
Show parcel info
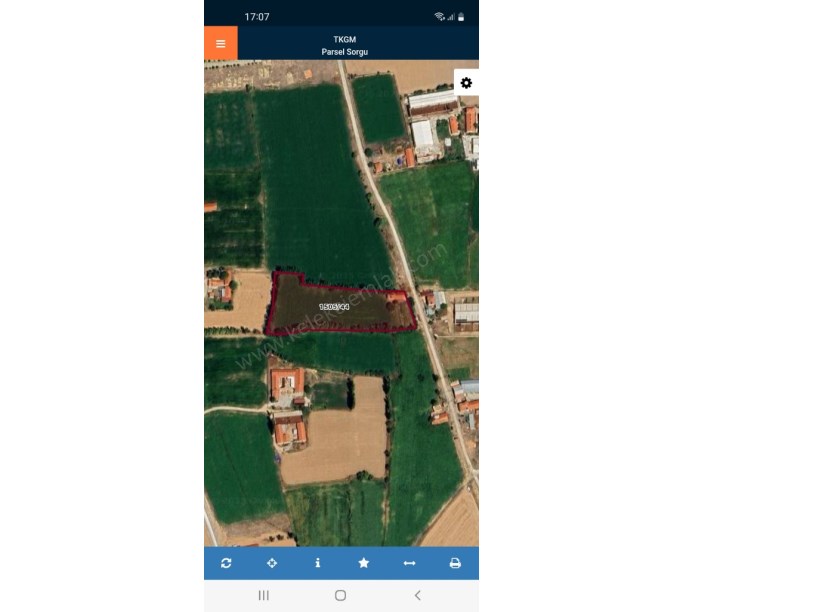pos(318,563)
